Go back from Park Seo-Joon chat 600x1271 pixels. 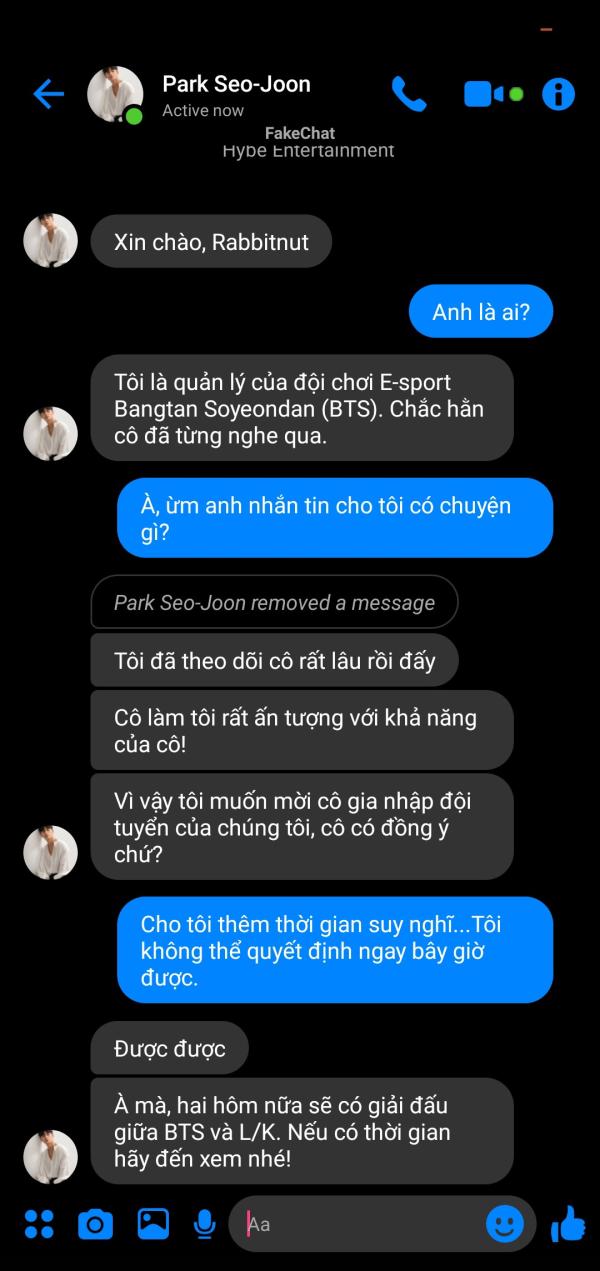[48, 95]
